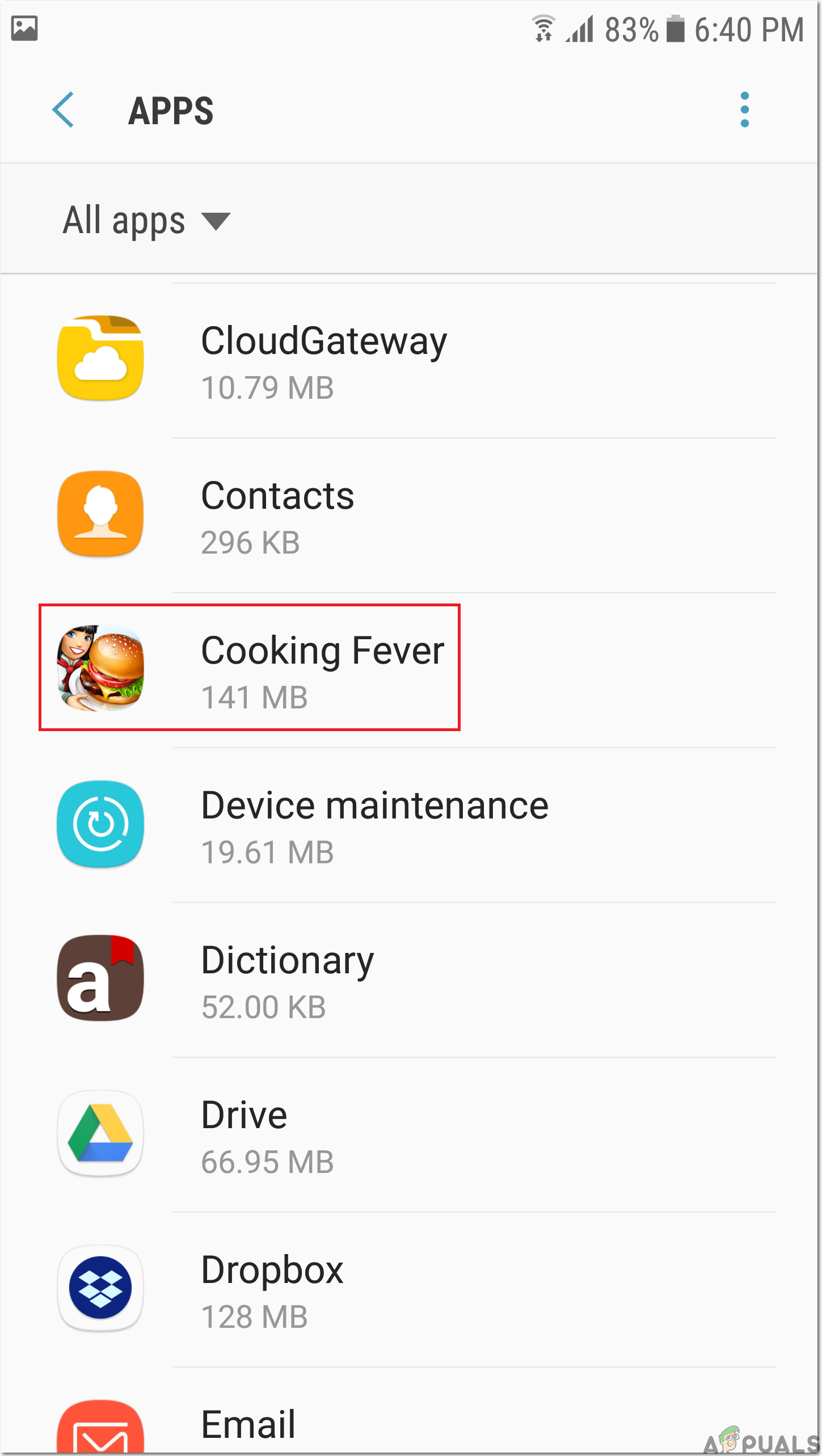Select the Cooking Fever app
The width and height of the screenshot is (822, 1456).
click(322, 670)
